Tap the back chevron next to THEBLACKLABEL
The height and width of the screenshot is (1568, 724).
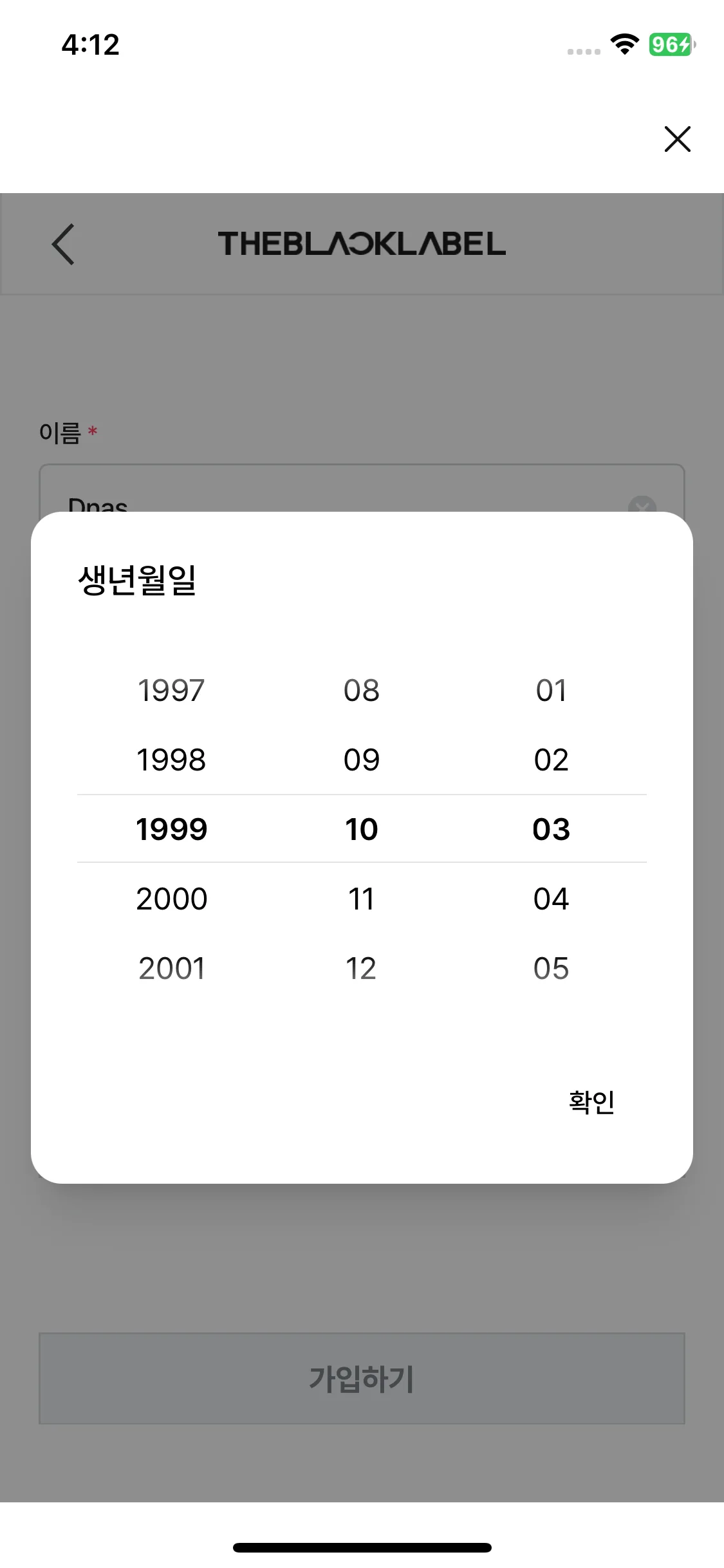tap(62, 244)
